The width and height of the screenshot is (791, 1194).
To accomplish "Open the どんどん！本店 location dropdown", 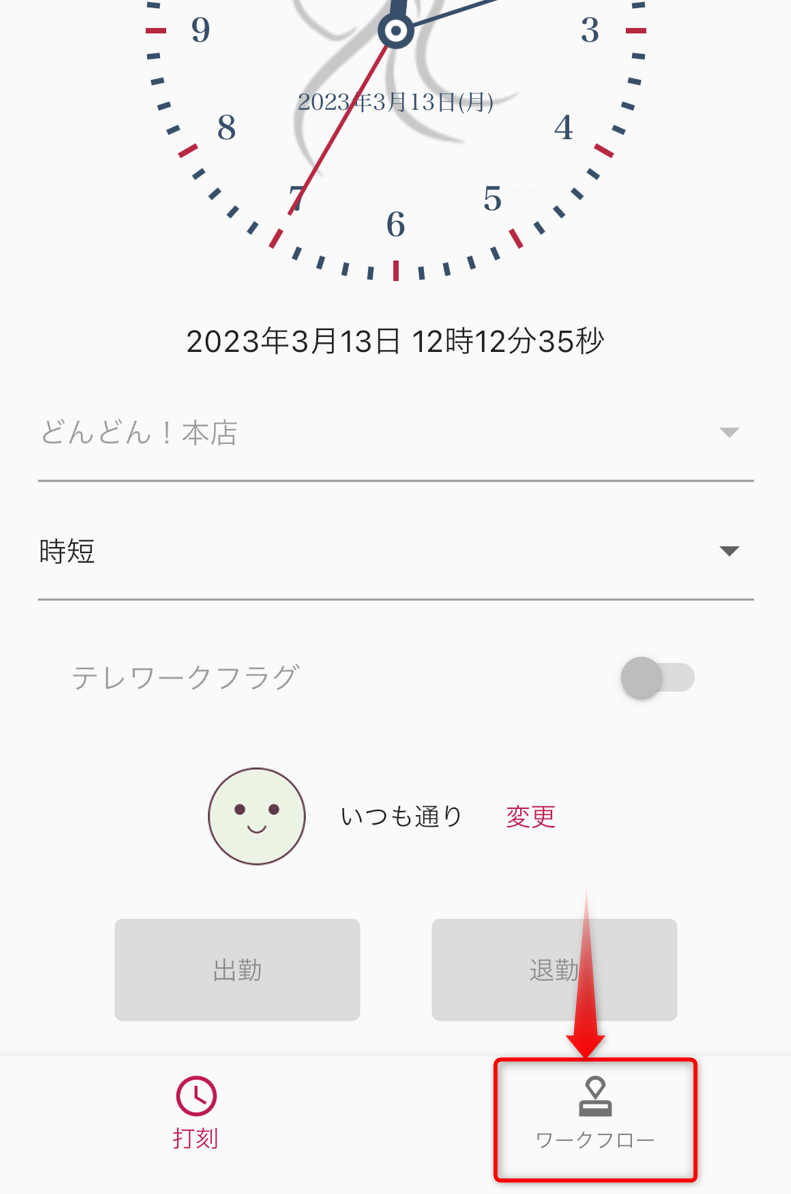I will [395, 433].
